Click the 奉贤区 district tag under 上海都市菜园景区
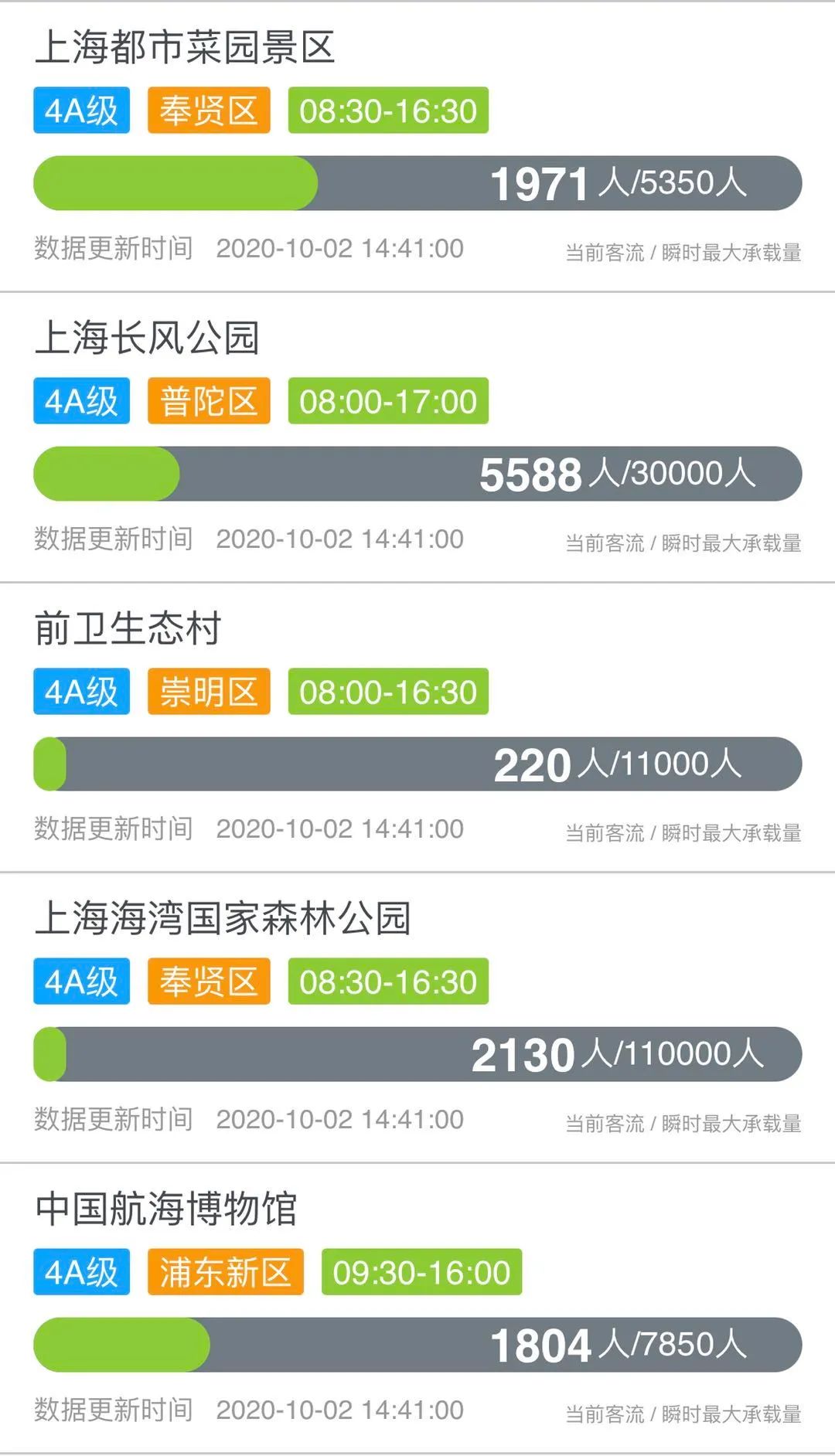 click(209, 111)
